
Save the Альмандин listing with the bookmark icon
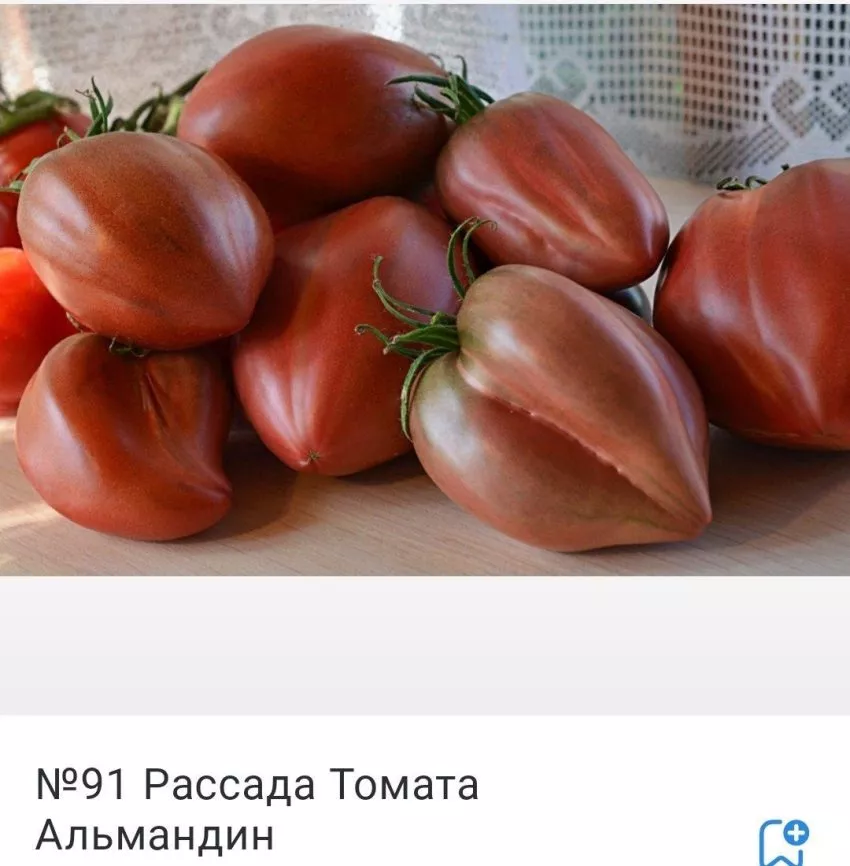click(x=782, y=843)
